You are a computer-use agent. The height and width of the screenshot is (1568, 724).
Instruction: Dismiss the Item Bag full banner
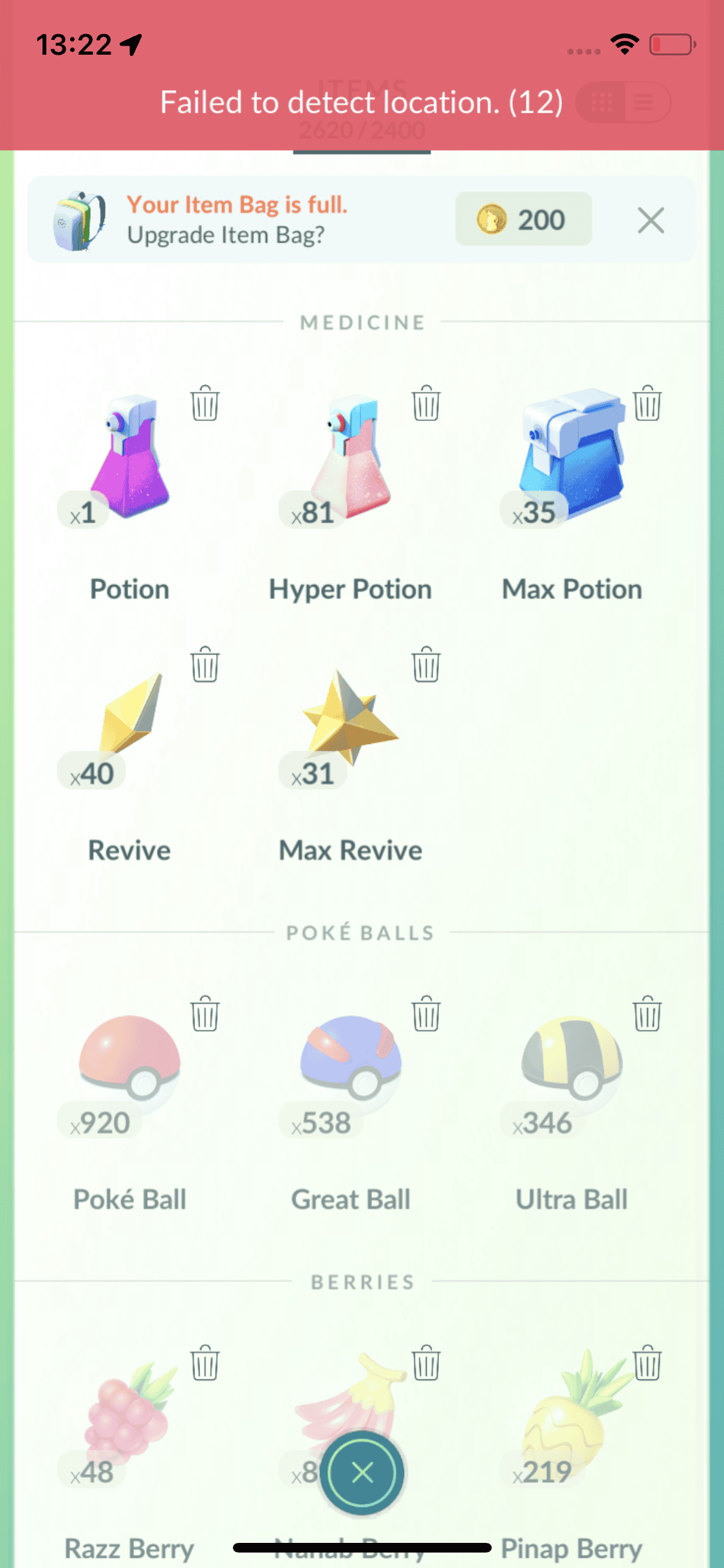coord(651,221)
